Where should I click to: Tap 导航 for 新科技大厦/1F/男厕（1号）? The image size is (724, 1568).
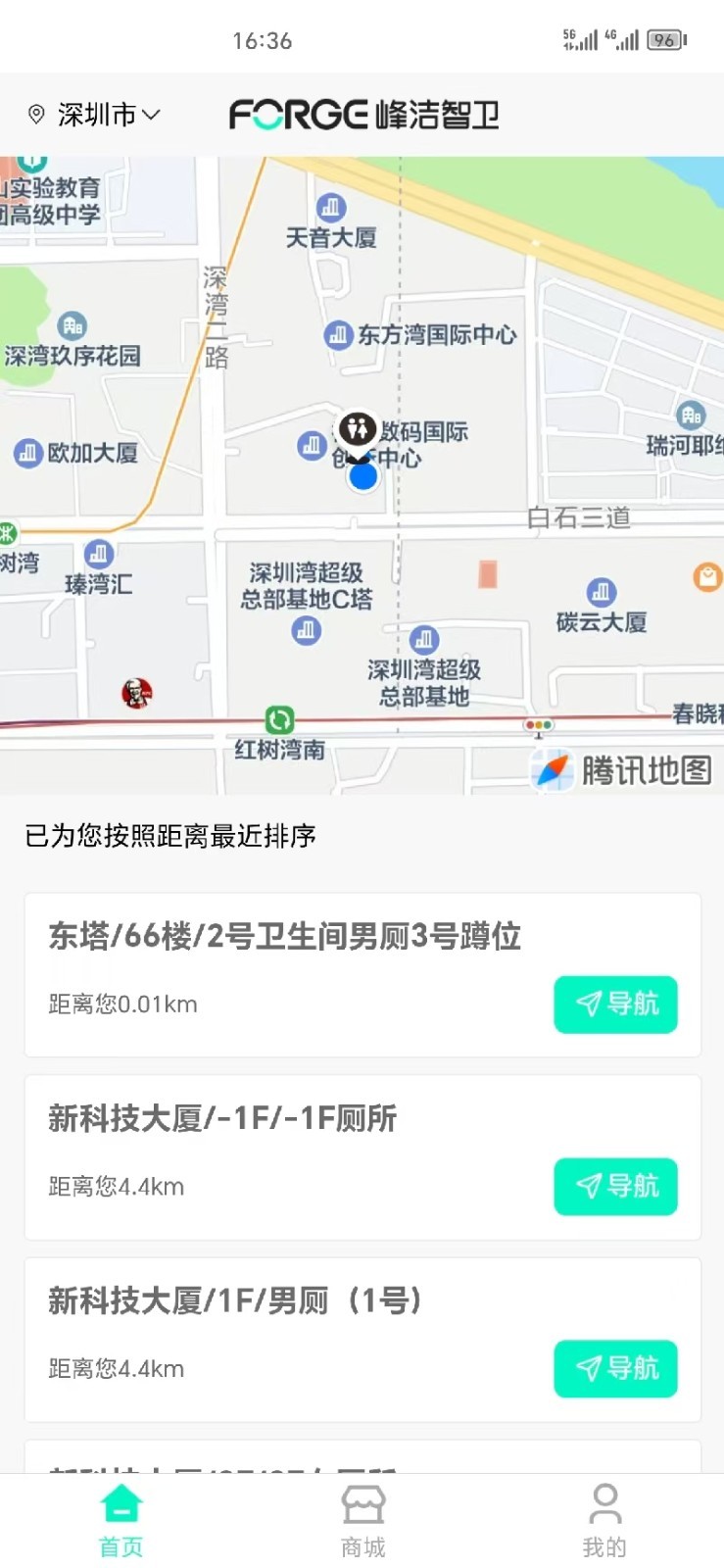tap(615, 1369)
